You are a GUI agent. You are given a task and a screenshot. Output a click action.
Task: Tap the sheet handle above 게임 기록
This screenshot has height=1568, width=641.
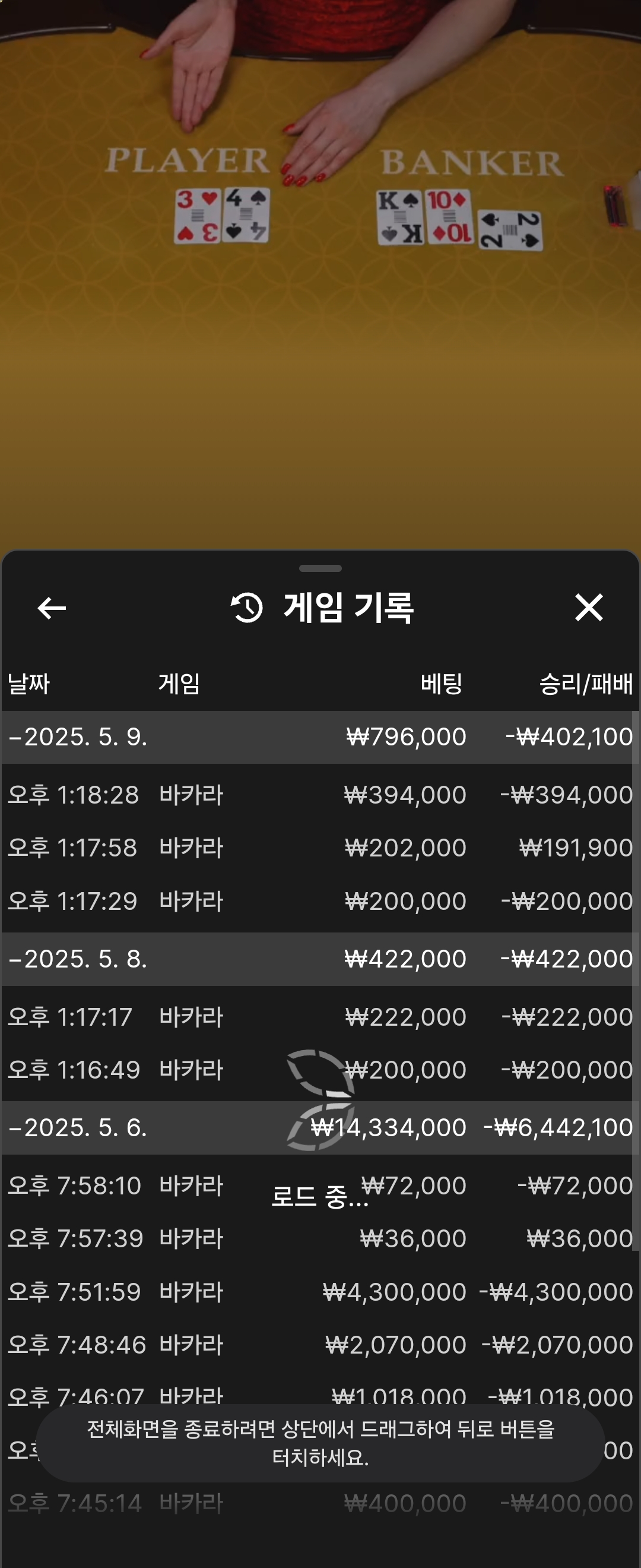coord(320,568)
